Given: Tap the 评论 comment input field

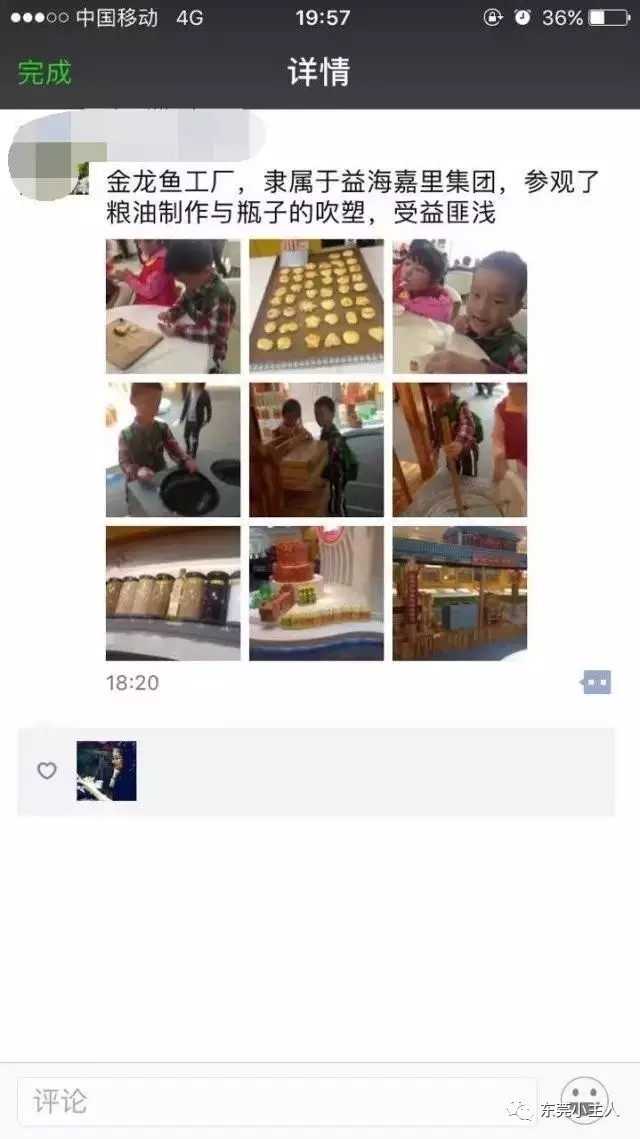Looking at the screenshot, I should coord(276,1102).
